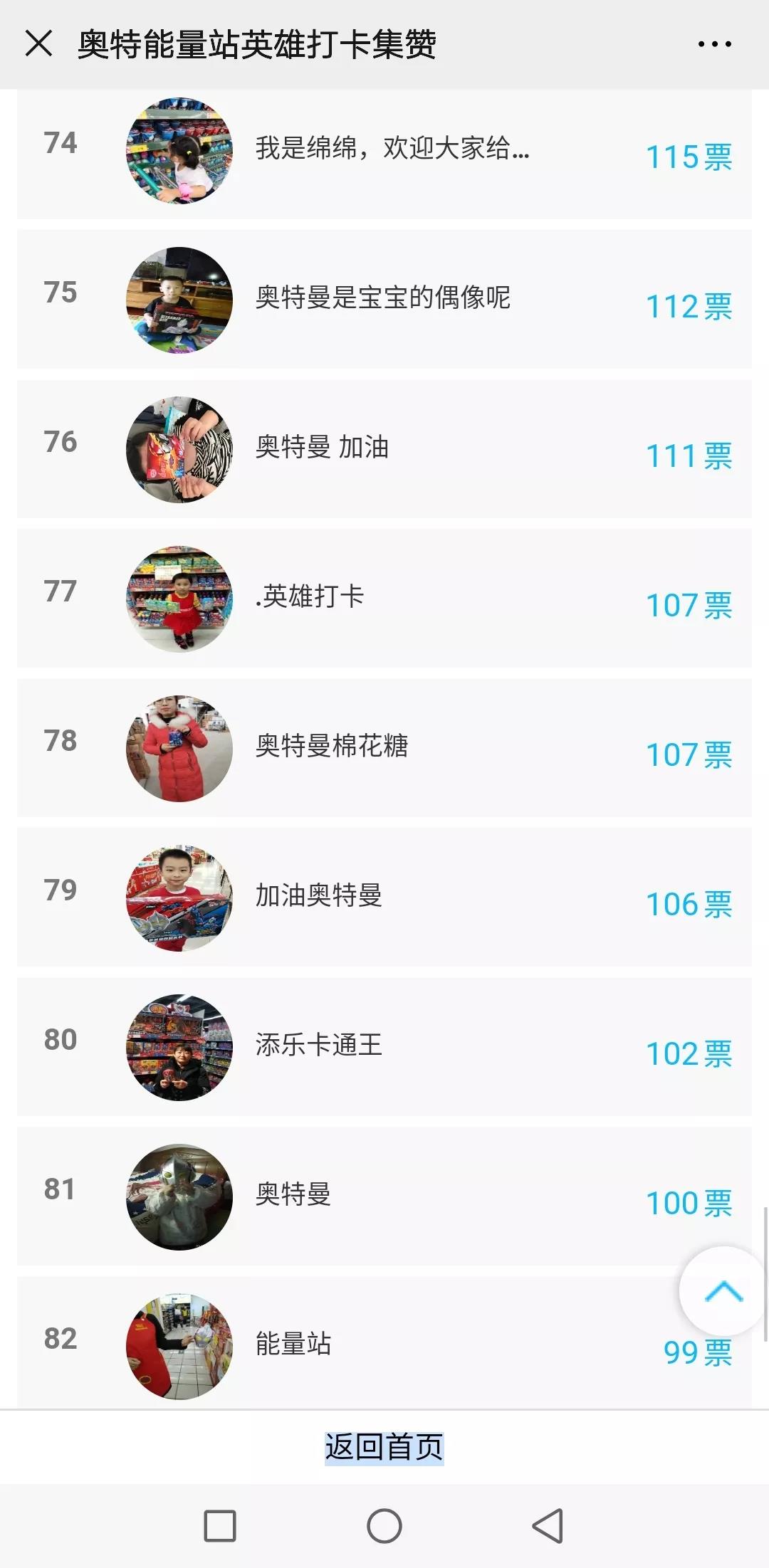Close the 奥特能量站英雄打卡集赞 page
The height and width of the screenshot is (1568, 769).
(x=38, y=43)
